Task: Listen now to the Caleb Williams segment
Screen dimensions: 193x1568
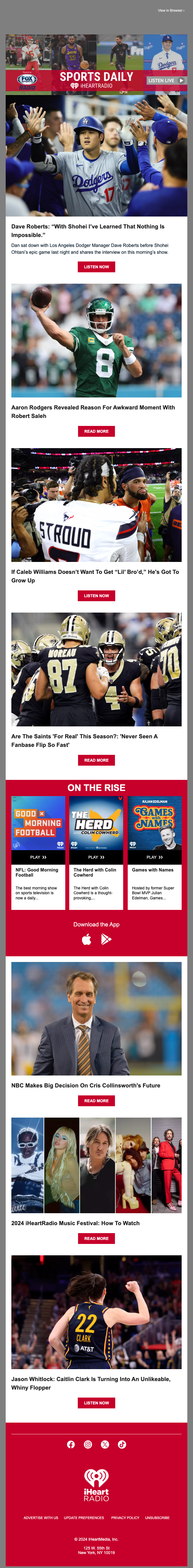Action: coord(96,595)
